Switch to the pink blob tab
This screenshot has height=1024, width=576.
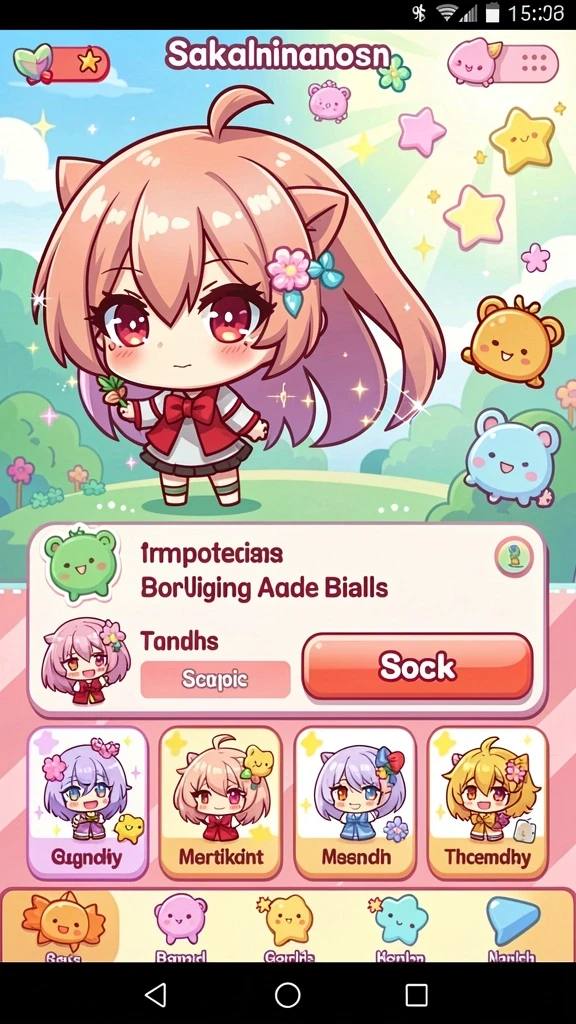(181, 927)
